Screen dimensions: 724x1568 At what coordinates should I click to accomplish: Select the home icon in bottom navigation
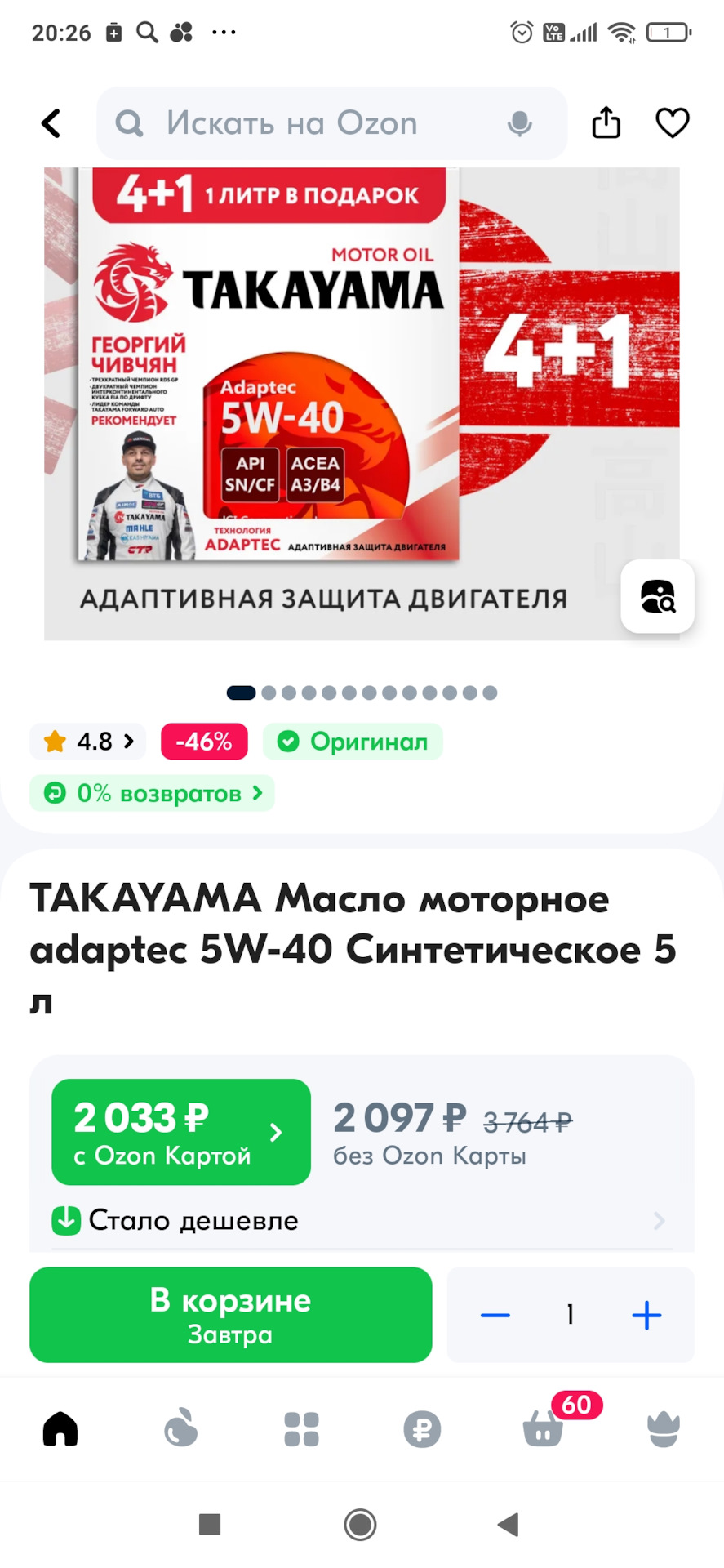coord(60,1428)
